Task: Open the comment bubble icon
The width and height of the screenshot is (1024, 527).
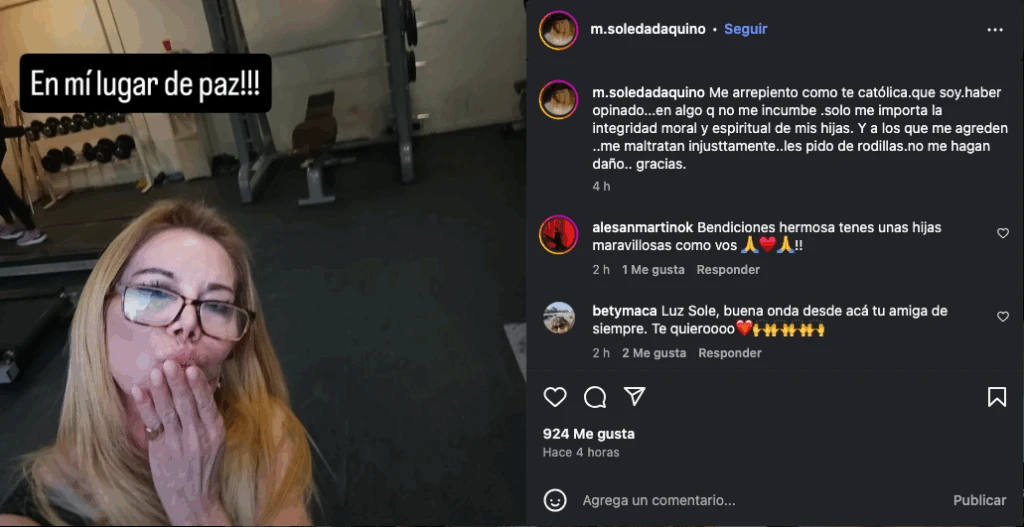Action: point(595,397)
